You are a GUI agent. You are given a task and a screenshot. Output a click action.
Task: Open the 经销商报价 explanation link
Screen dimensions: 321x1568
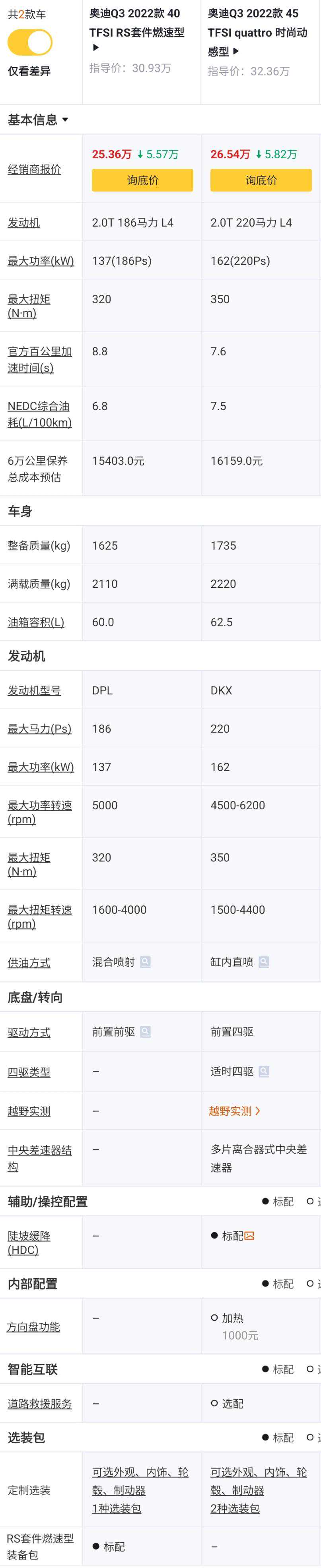34,170
